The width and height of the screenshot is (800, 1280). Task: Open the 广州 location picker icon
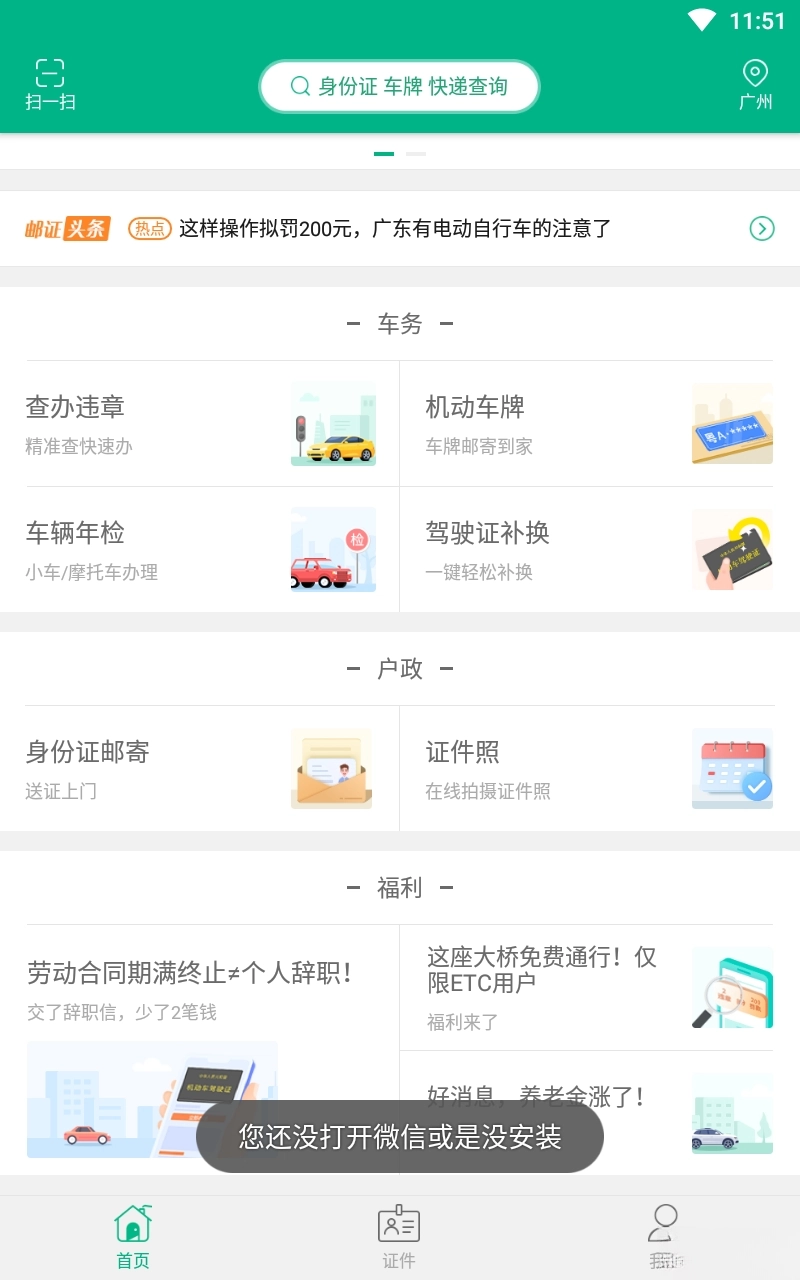(x=756, y=72)
